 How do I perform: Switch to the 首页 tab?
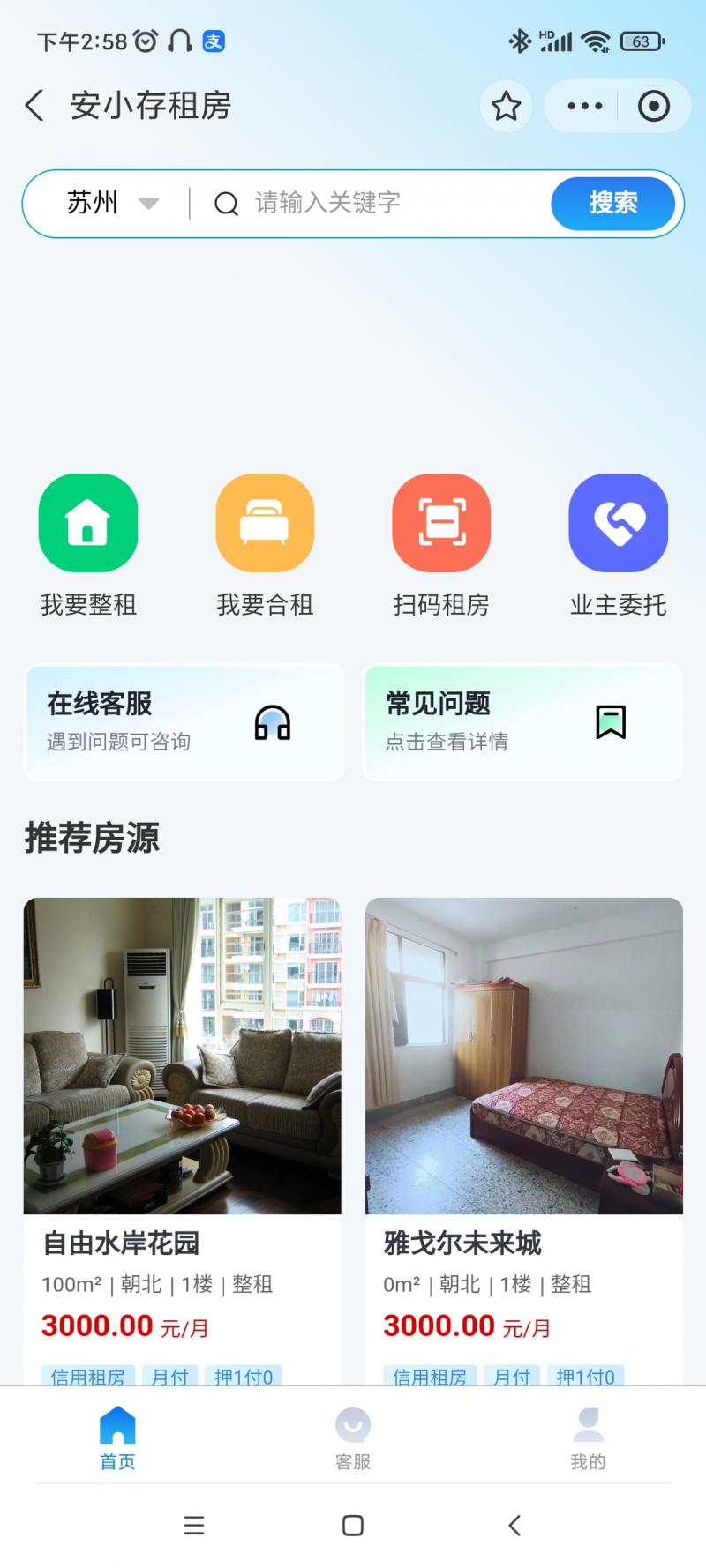pos(117,1437)
